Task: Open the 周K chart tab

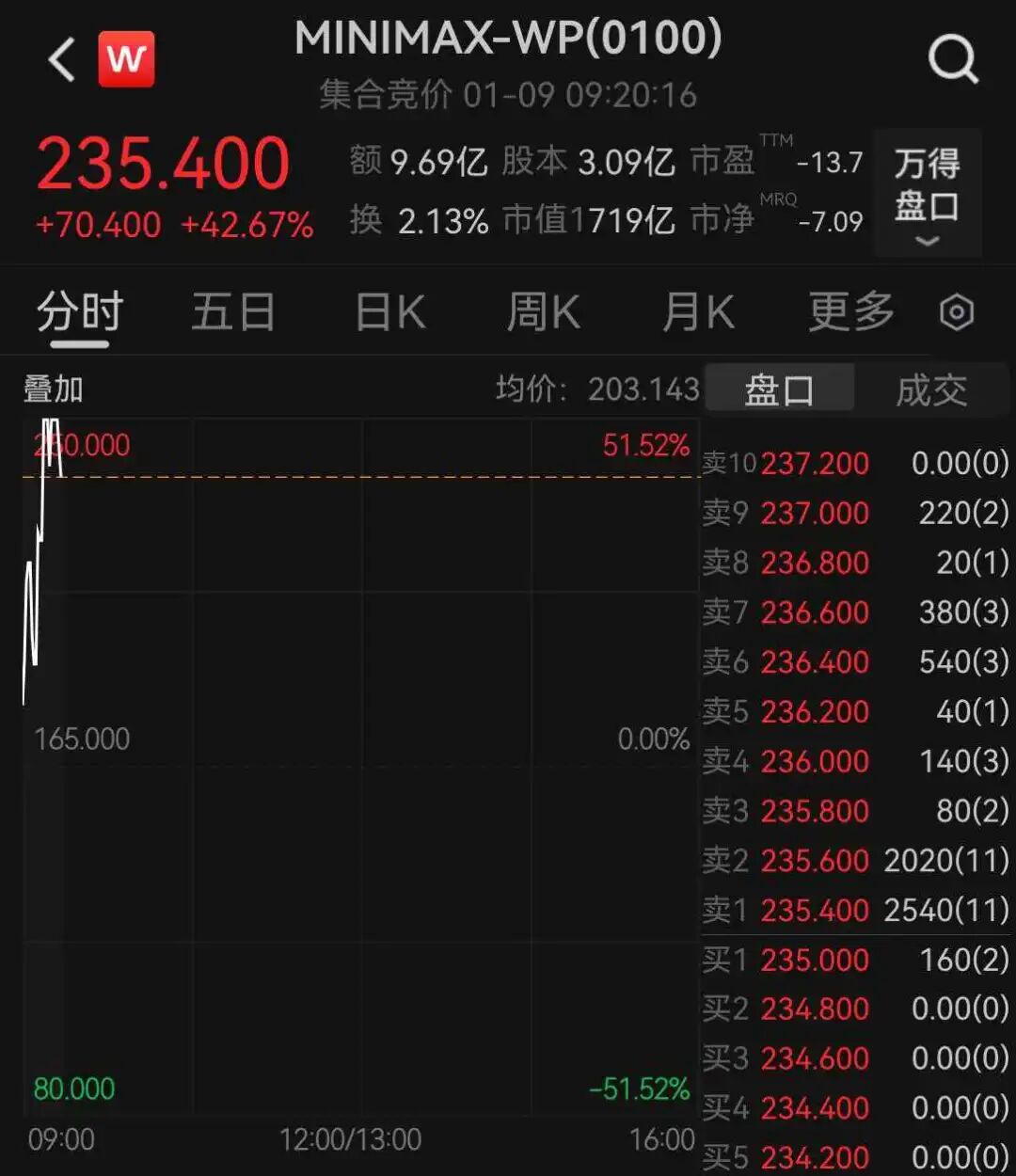Action: [x=544, y=312]
